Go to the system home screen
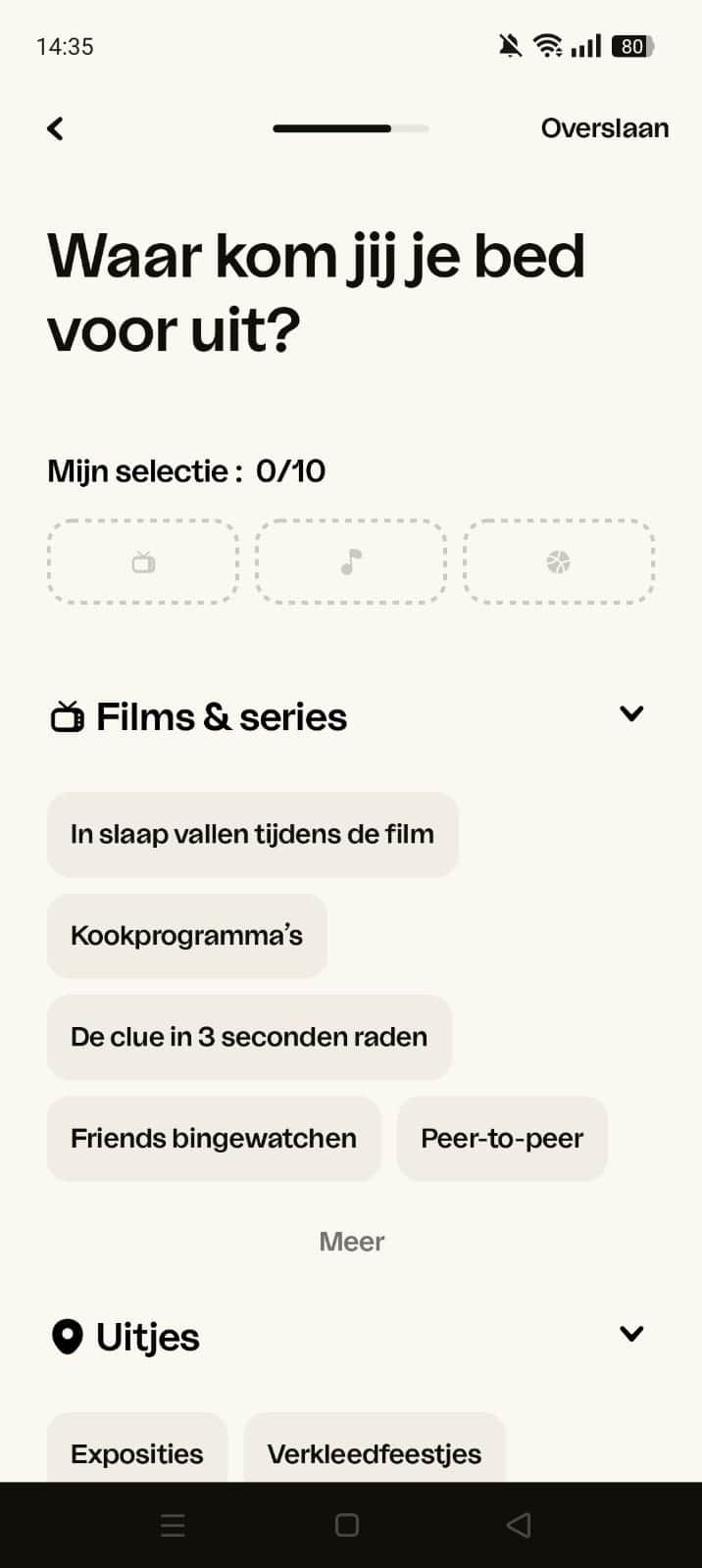702x1568 pixels. (347, 1525)
